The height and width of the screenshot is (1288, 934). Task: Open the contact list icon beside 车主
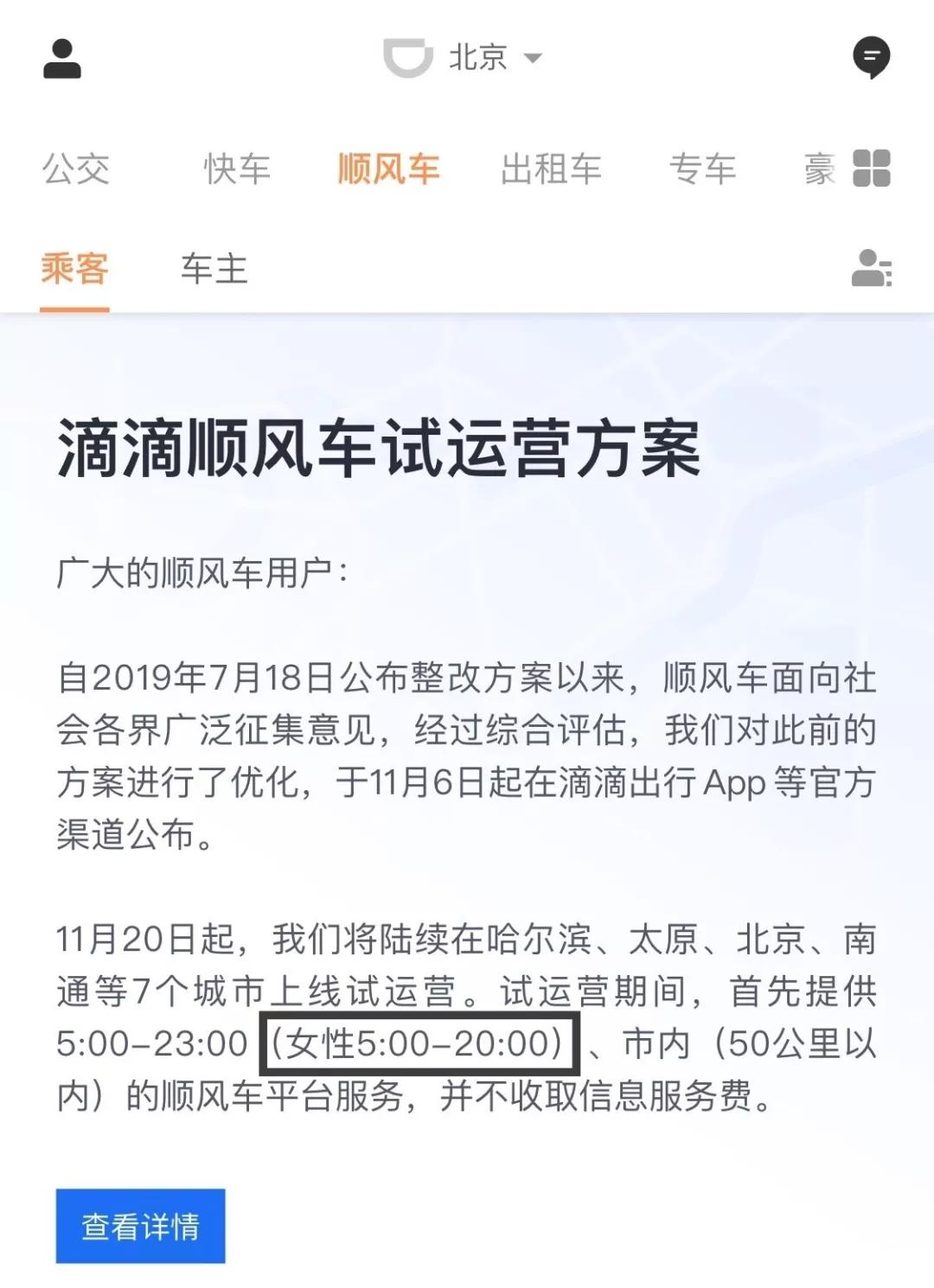tap(871, 269)
